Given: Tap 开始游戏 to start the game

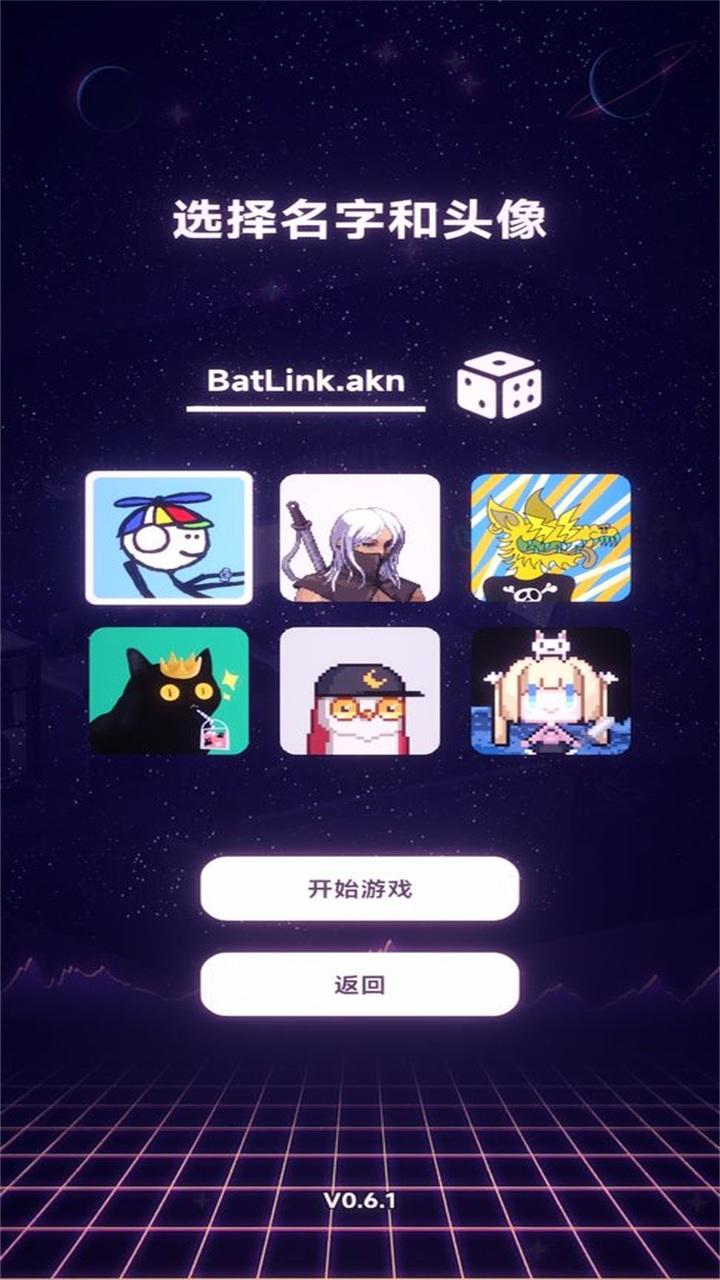Looking at the screenshot, I should (x=360, y=888).
